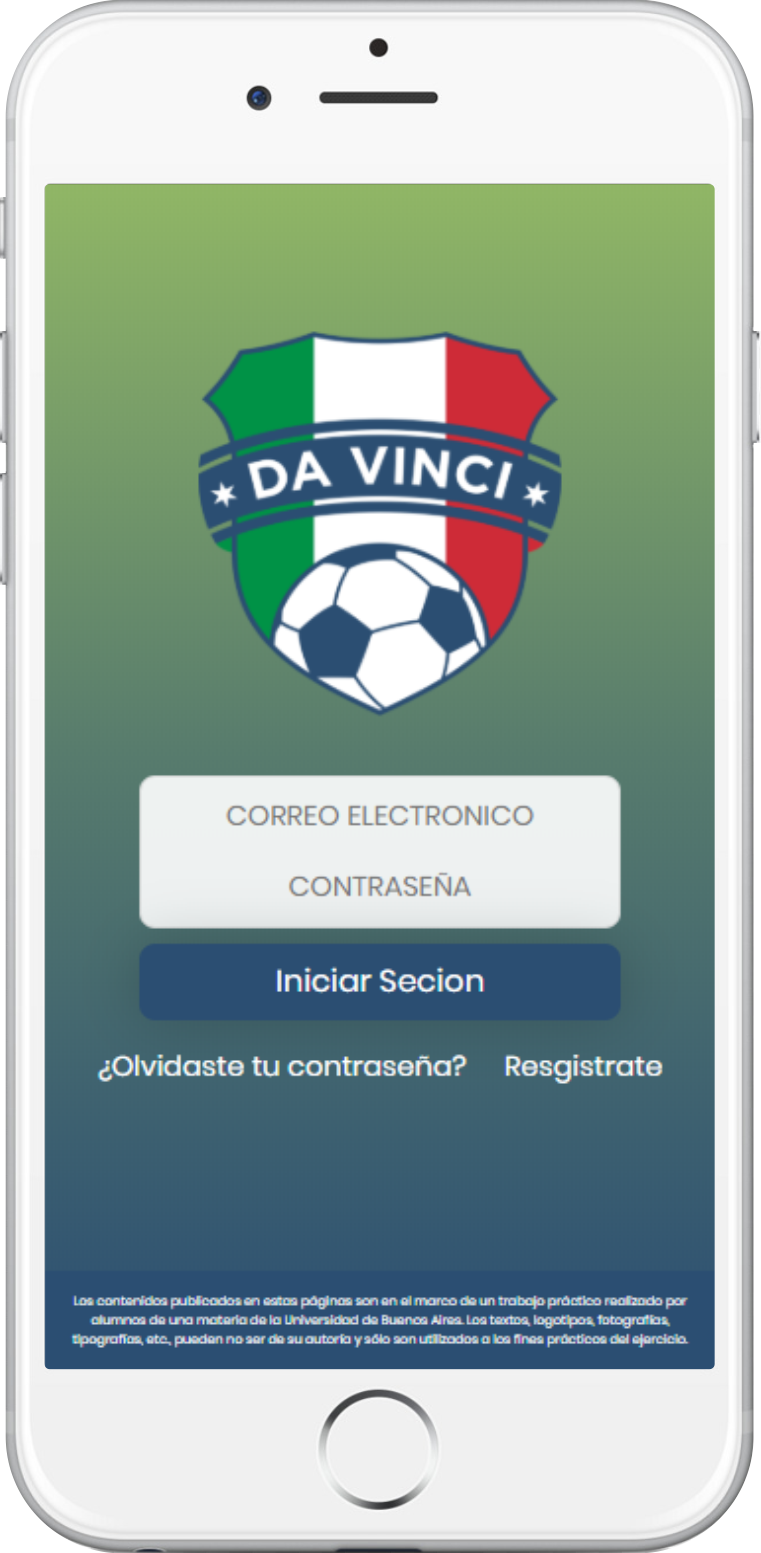Image resolution: width=761 pixels, height=1553 pixels.
Task: Tap the Correo Electronico field
Action: coord(380,816)
